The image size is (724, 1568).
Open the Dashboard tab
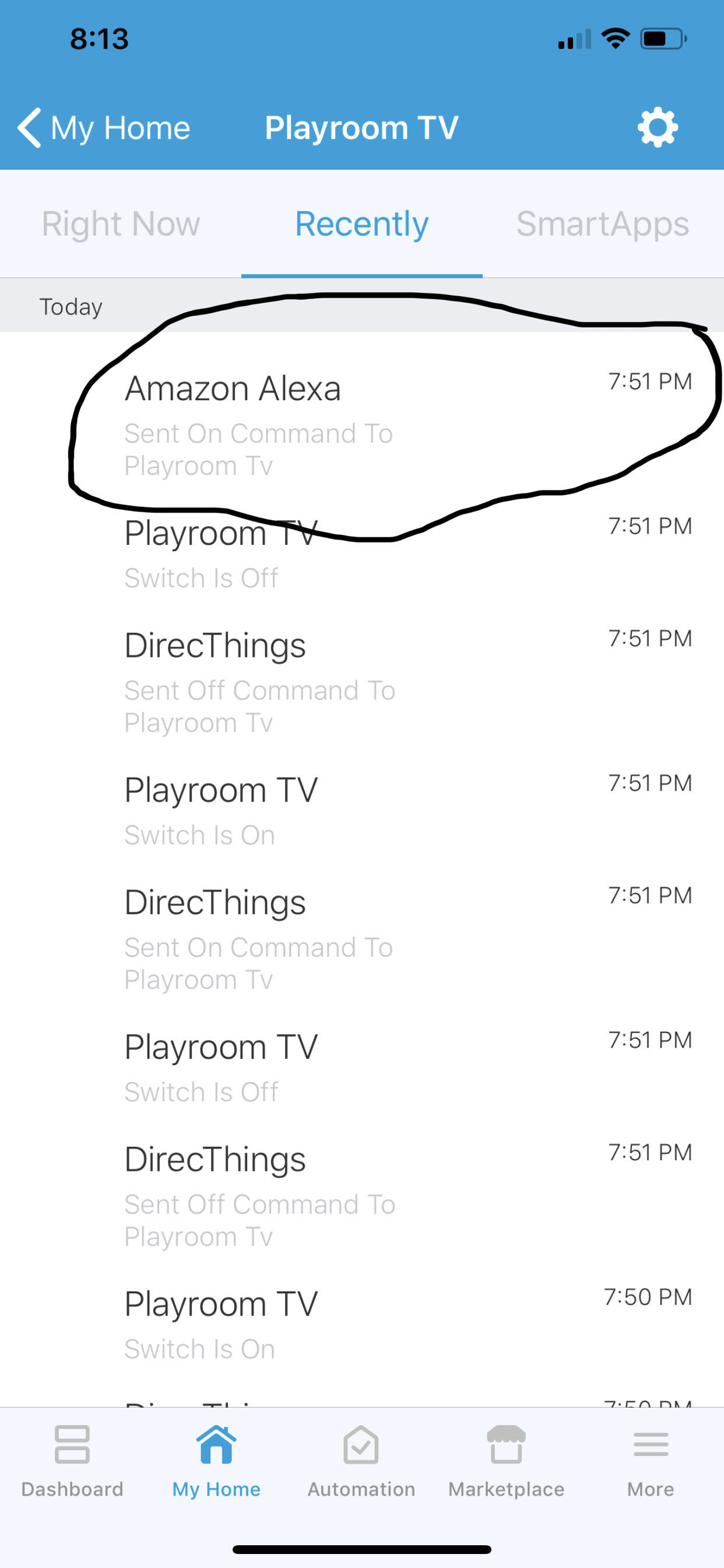(x=72, y=1461)
